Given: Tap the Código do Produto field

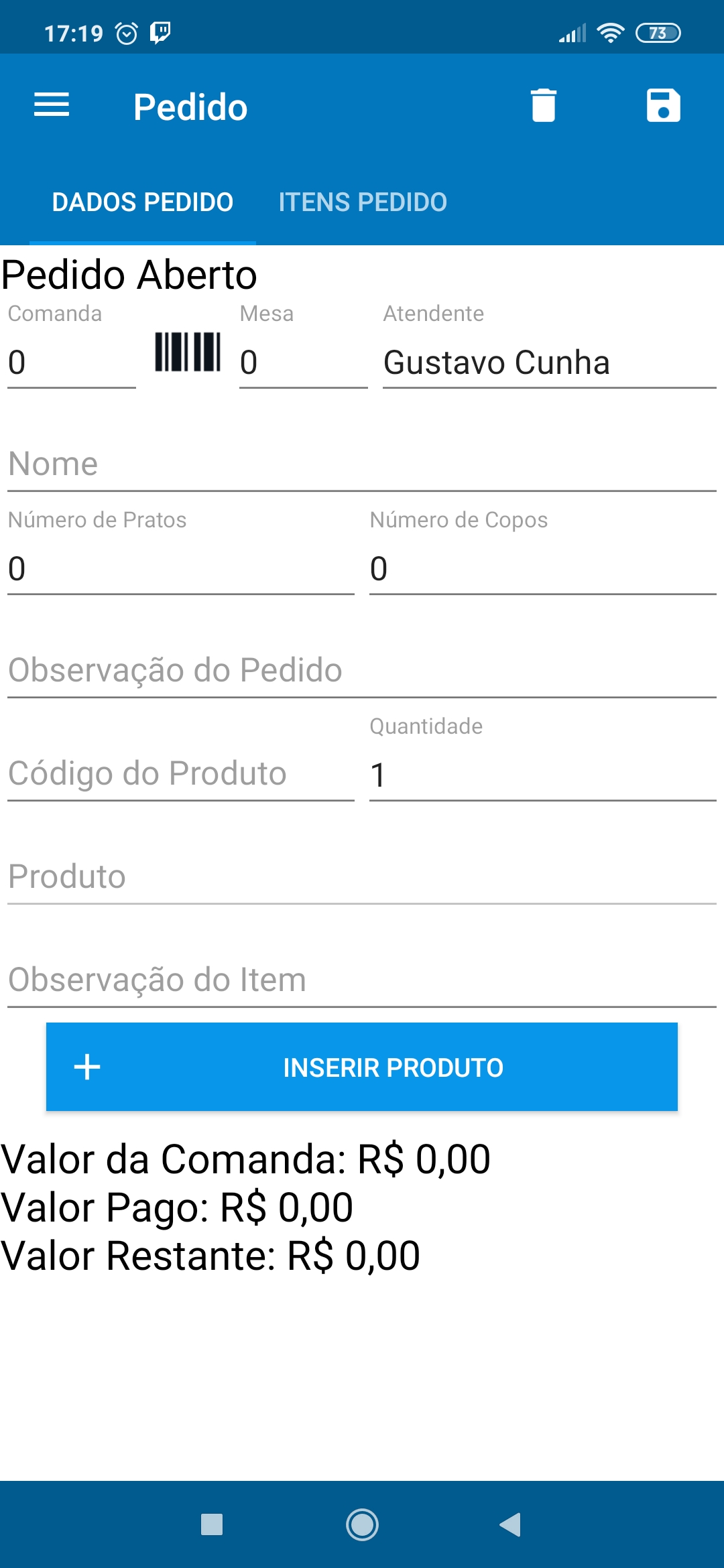Looking at the screenshot, I should click(181, 774).
